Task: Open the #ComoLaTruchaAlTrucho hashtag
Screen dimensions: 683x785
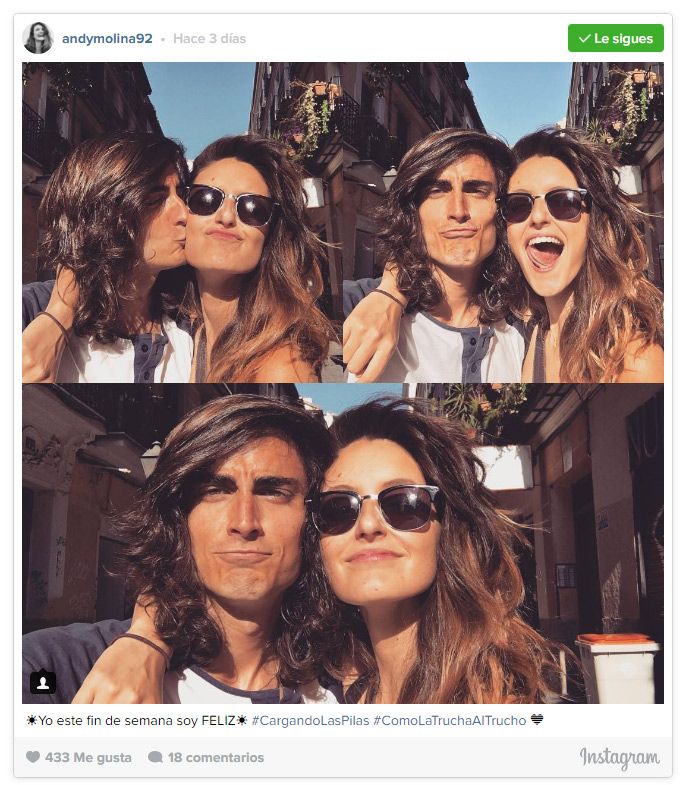Action: [449, 720]
